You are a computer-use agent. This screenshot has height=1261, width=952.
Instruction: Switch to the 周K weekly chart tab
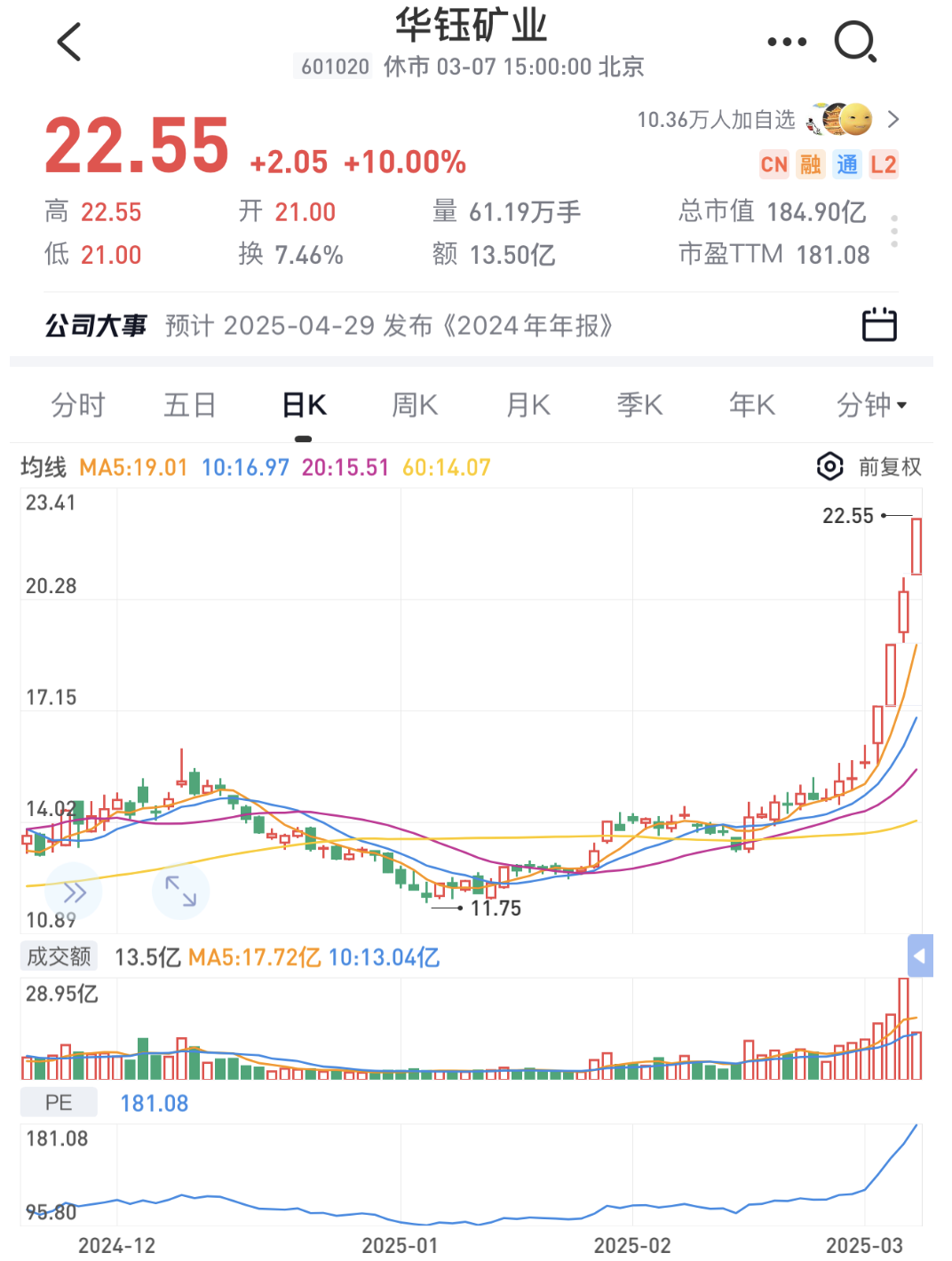click(414, 405)
